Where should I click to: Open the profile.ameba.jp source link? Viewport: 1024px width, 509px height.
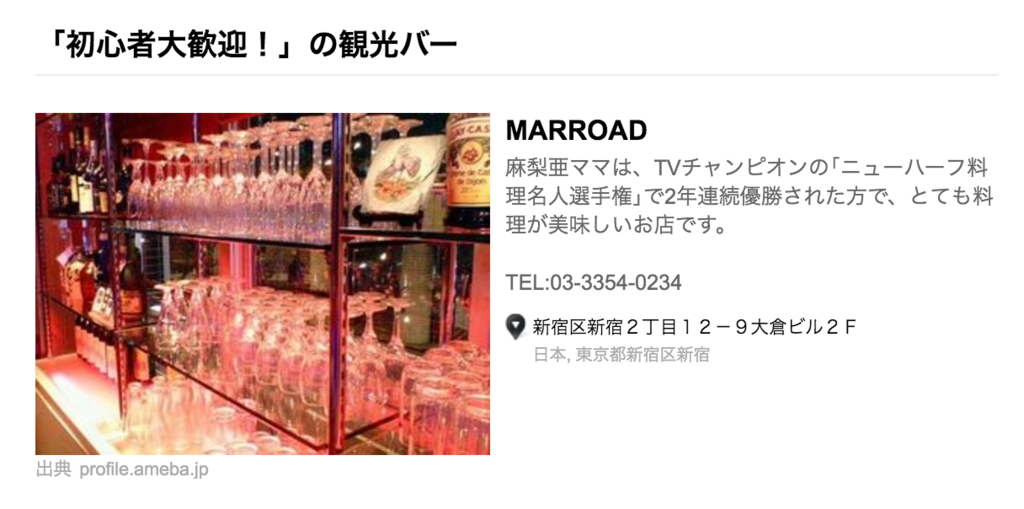[x=143, y=469]
